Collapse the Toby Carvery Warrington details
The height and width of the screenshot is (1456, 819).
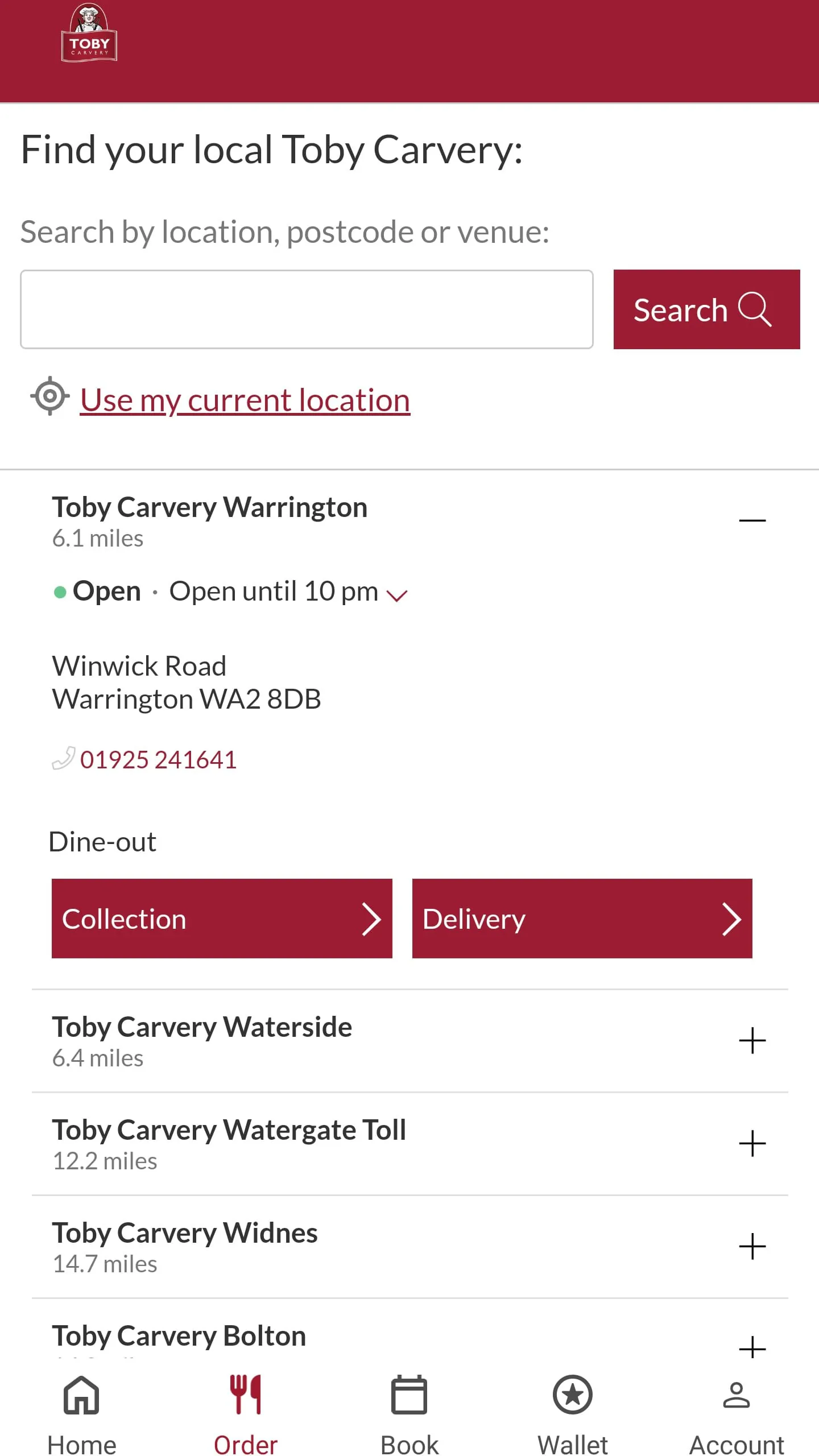752,520
